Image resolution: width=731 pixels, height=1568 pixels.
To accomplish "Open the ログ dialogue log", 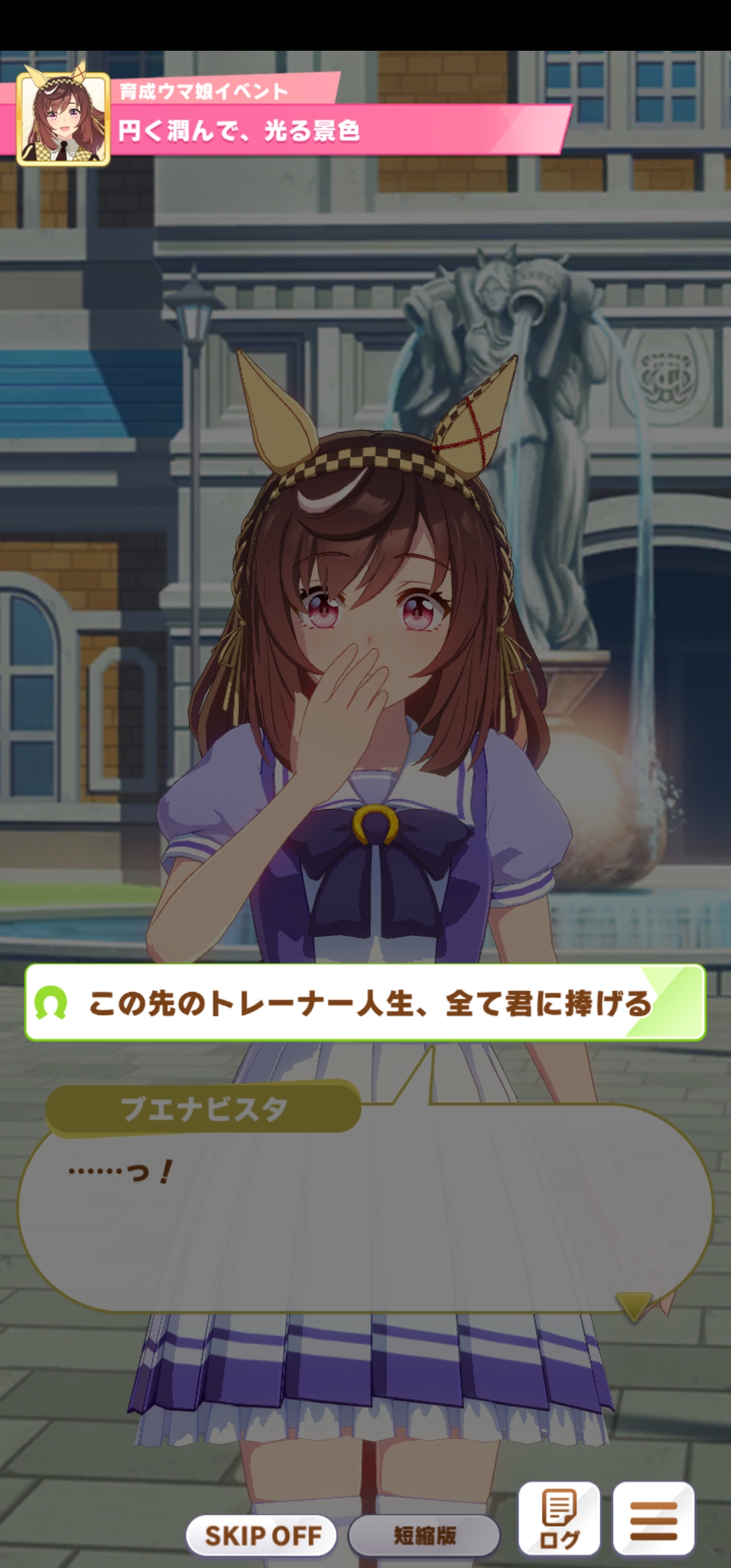I will [559, 1519].
